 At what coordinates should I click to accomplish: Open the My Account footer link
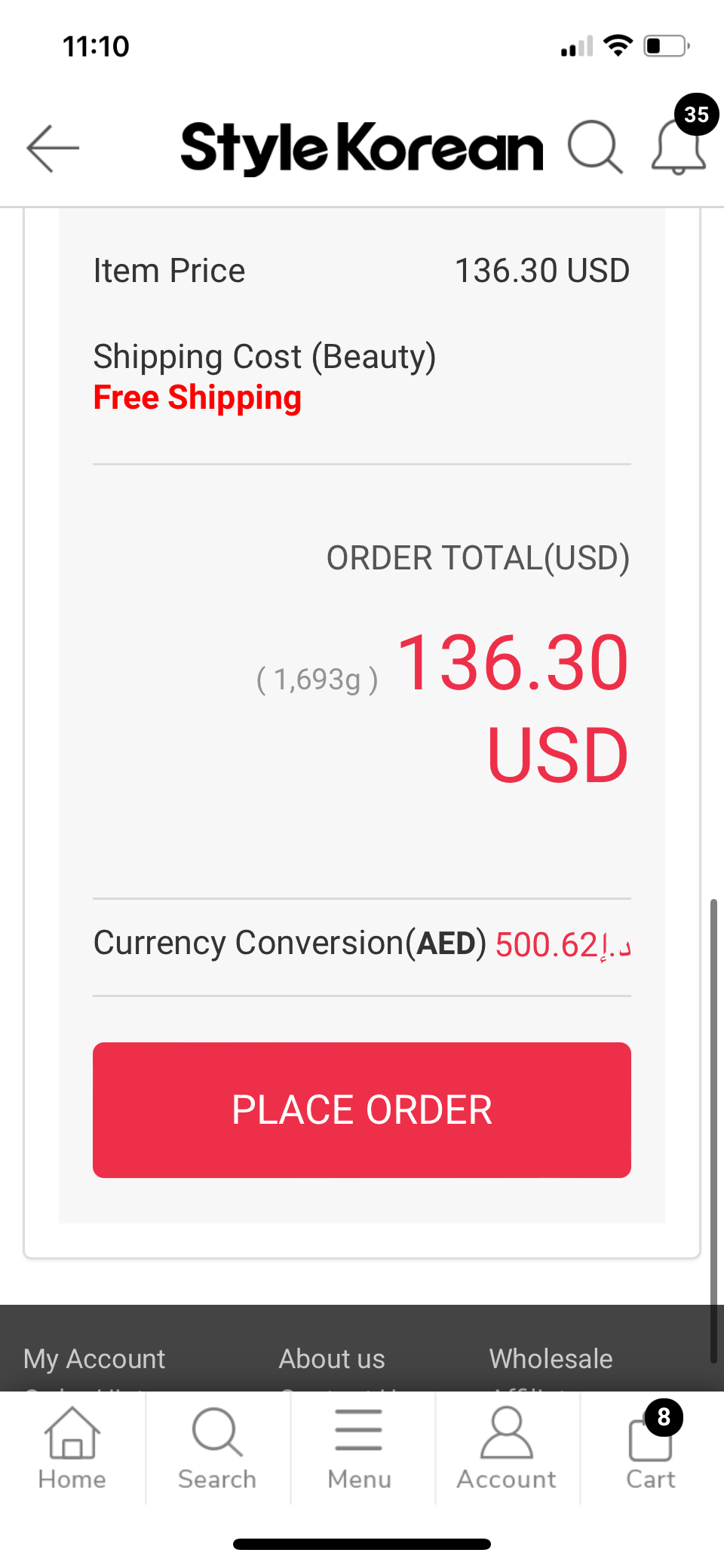click(94, 1358)
